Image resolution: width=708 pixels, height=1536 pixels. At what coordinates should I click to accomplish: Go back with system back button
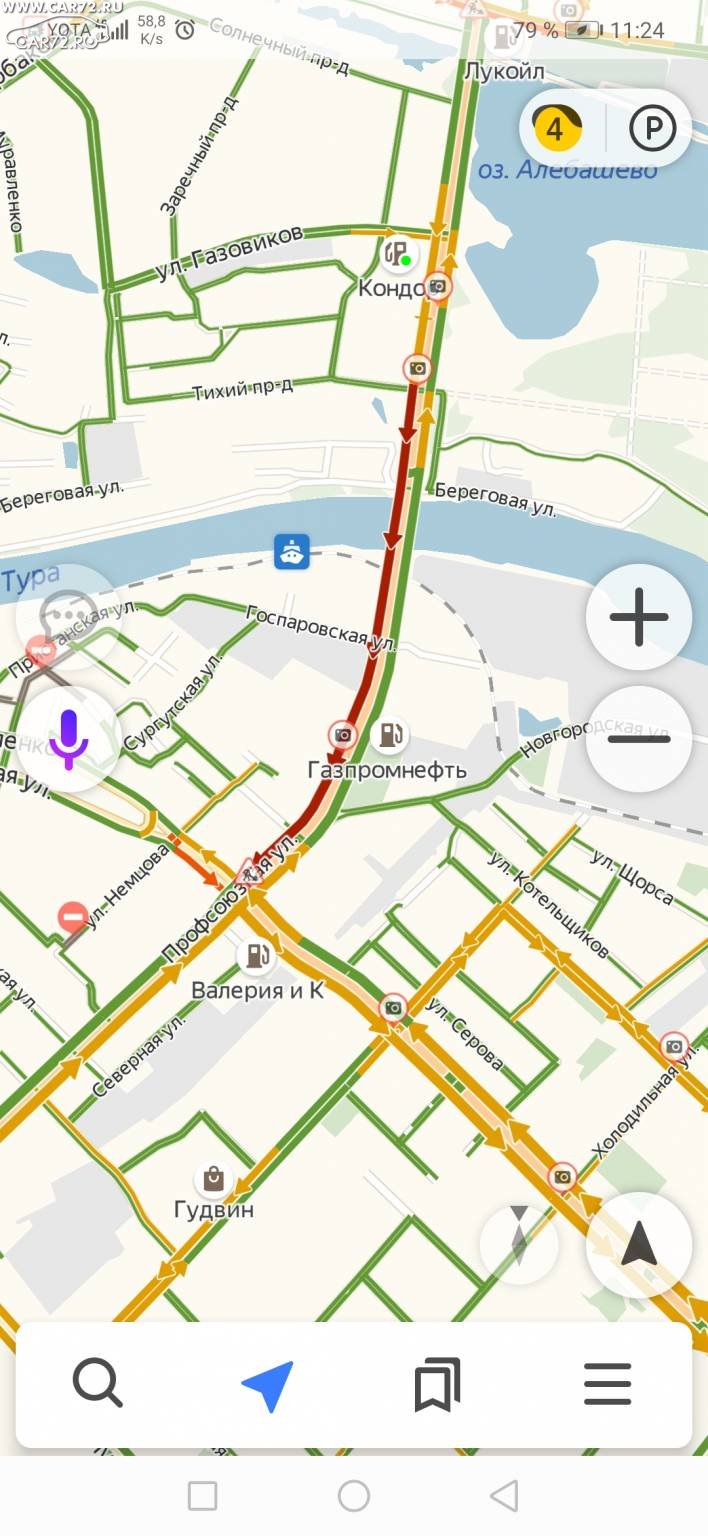pos(504,1496)
